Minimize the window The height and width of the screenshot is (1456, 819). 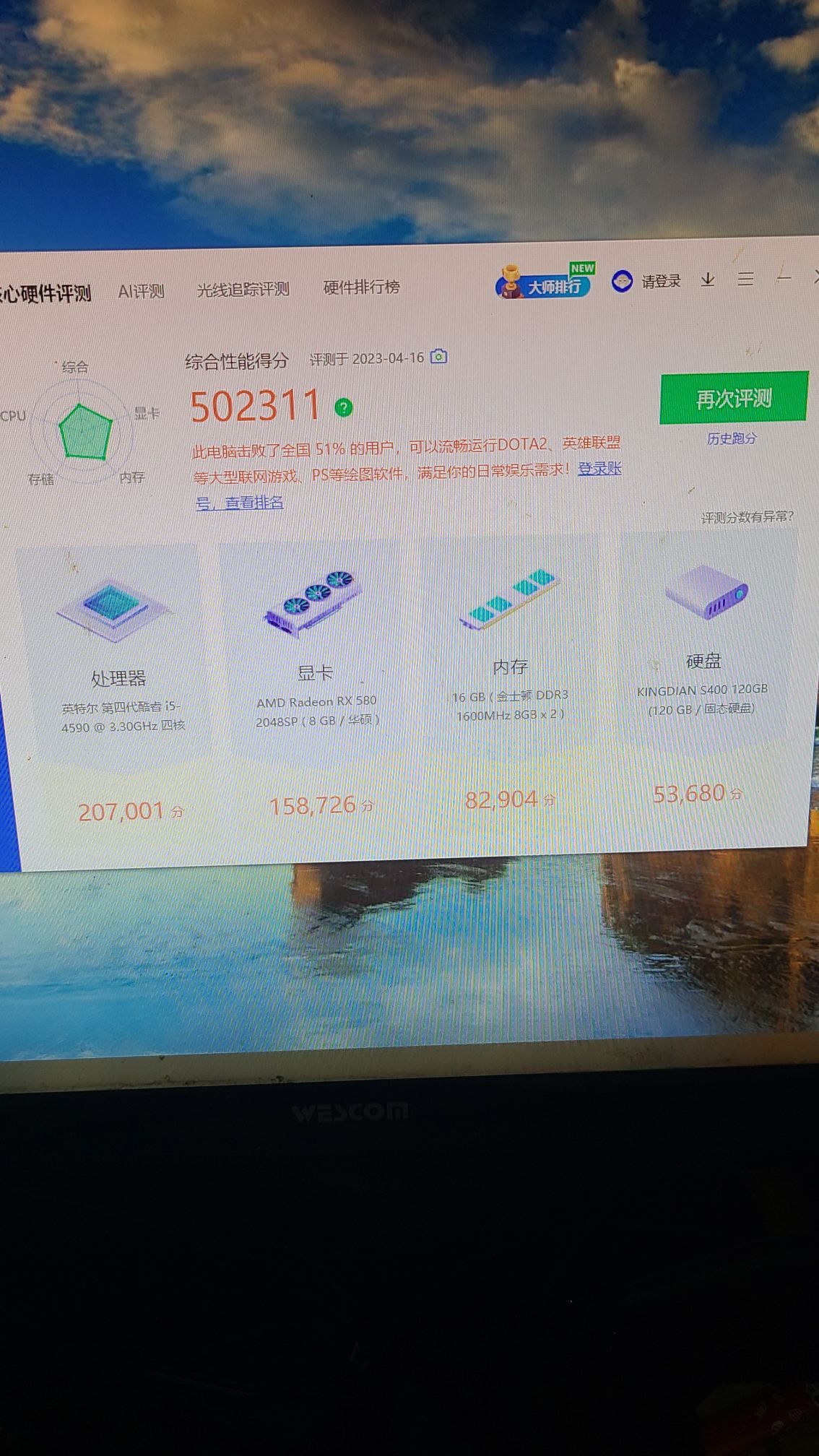coord(784,277)
